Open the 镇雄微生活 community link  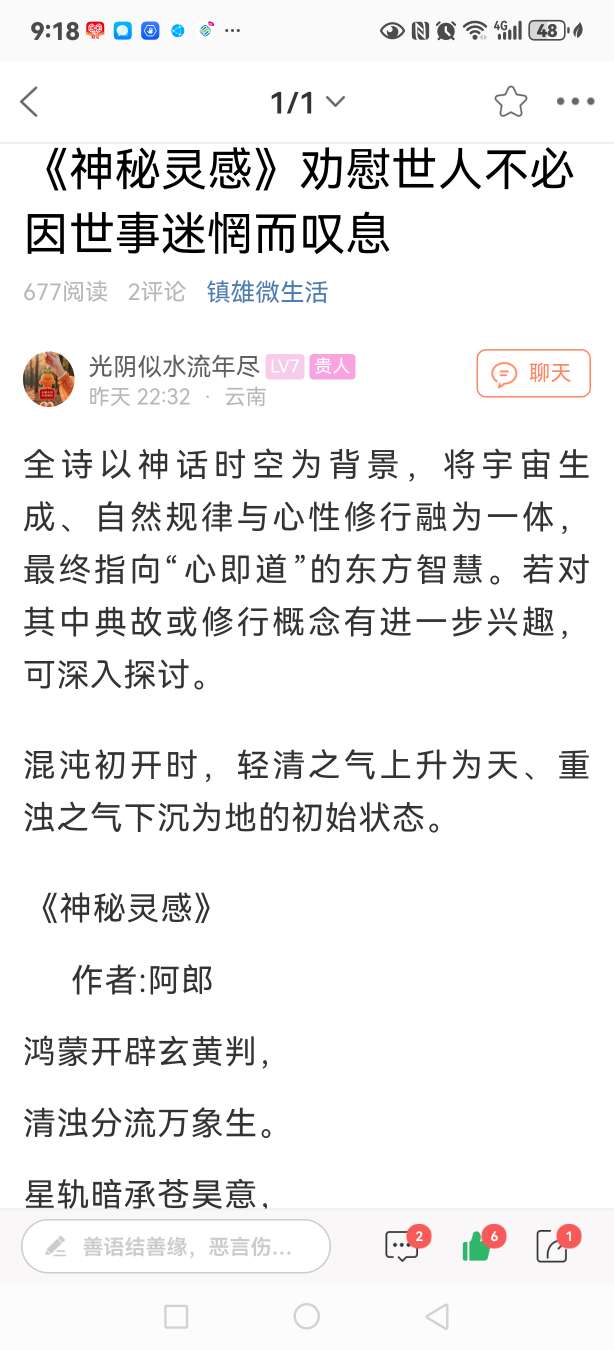point(267,292)
